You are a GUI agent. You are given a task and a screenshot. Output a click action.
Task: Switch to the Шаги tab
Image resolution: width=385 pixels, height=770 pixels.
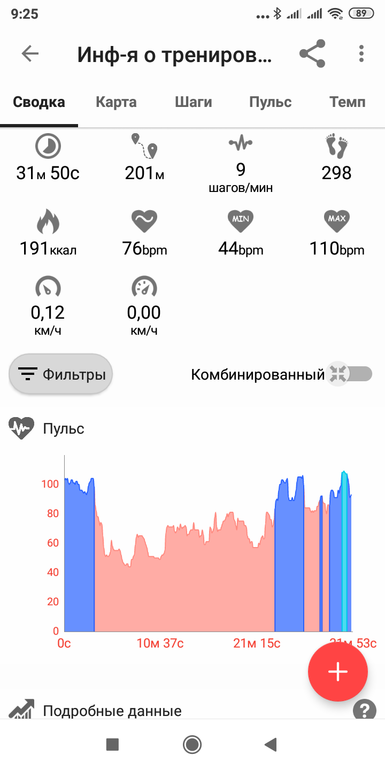[x=193, y=102]
